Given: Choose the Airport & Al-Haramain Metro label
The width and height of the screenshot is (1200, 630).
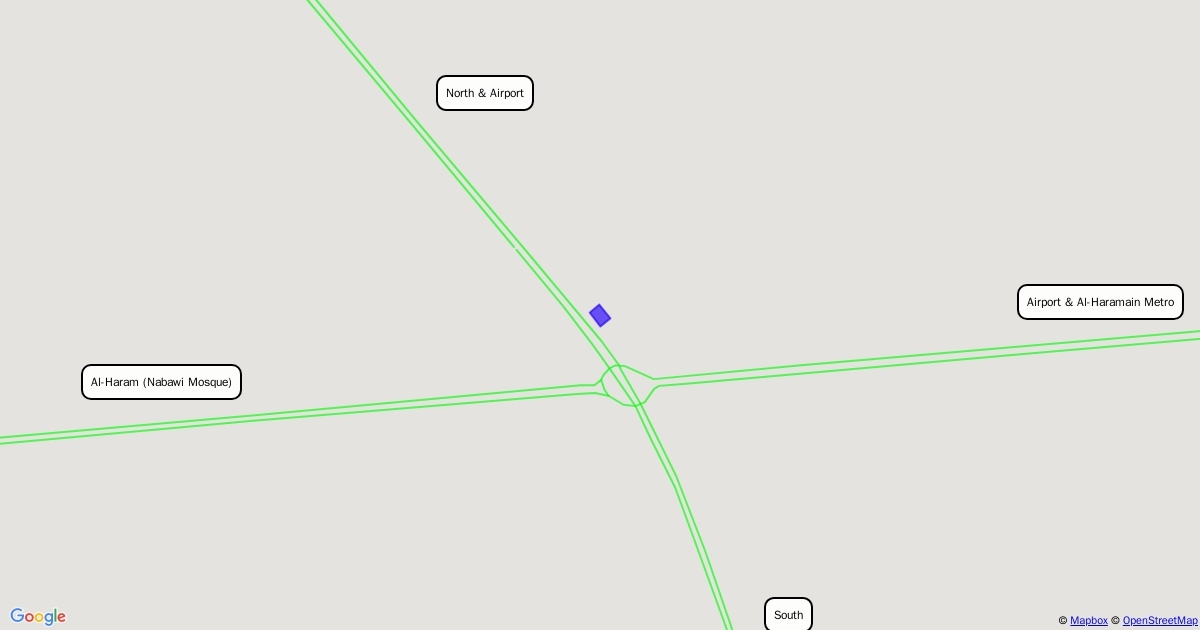Looking at the screenshot, I should pos(1100,302).
